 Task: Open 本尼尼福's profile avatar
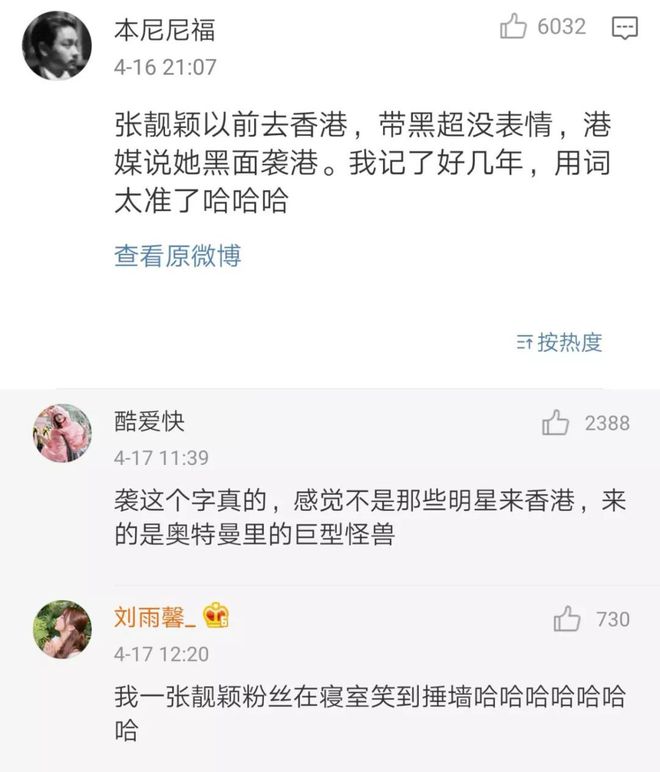(57, 45)
